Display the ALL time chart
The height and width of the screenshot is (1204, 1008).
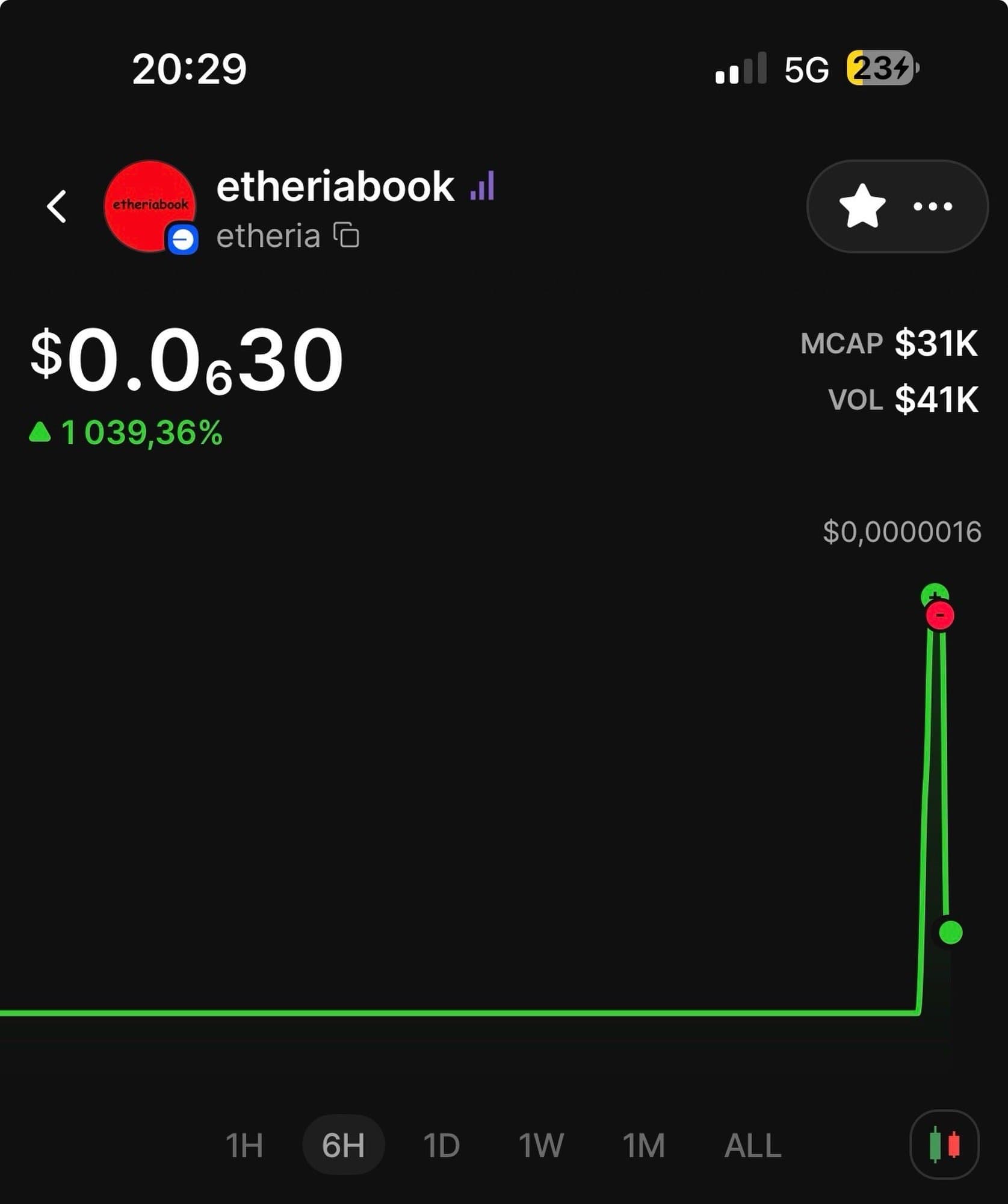click(752, 1145)
